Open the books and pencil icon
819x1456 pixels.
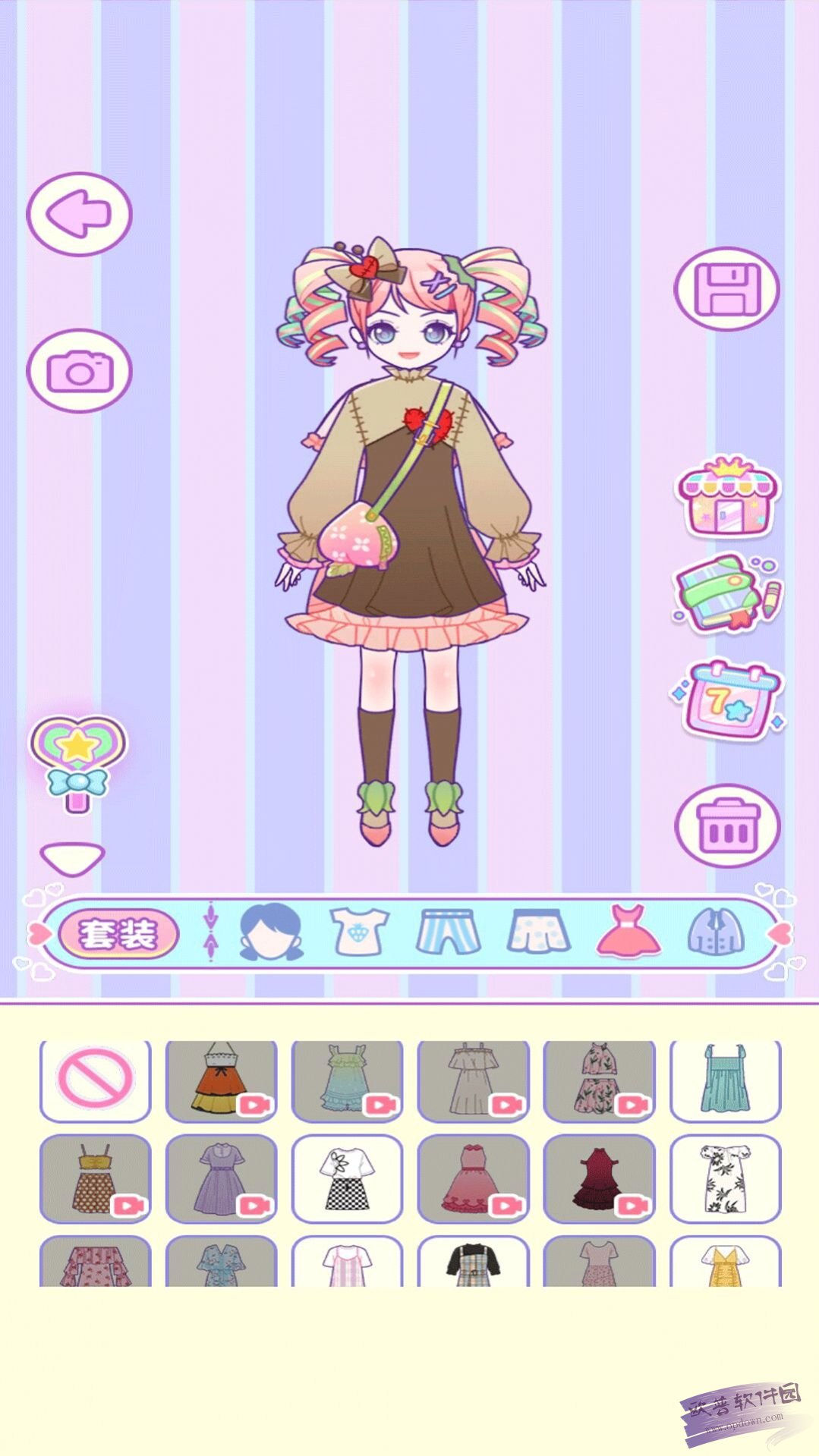tap(727, 594)
